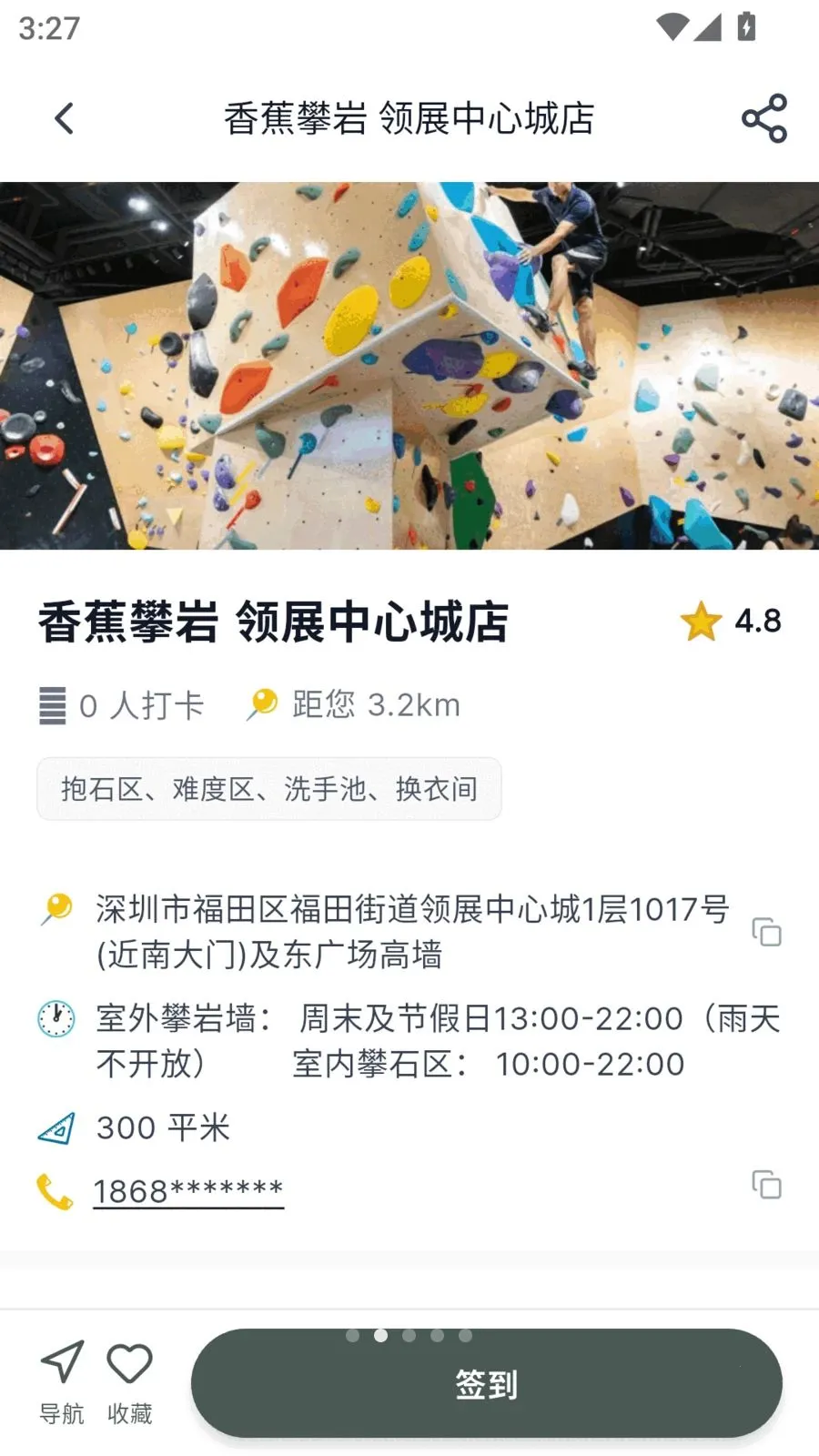Click the yellow phone icon
819x1456 pixels.
[55, 1188]
